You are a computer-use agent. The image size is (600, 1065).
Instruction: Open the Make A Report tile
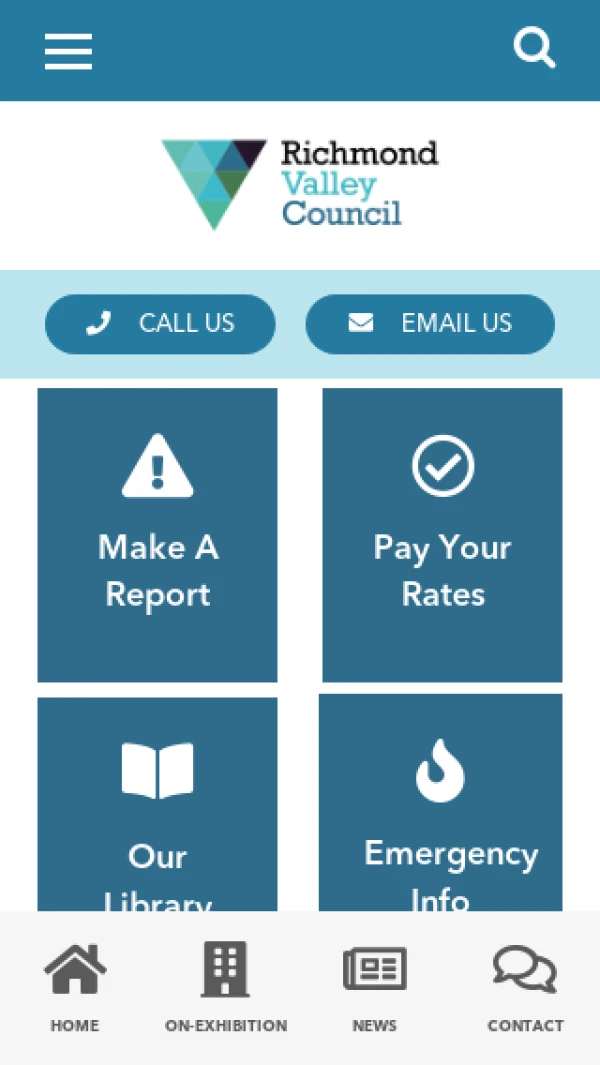pos(158,535)
